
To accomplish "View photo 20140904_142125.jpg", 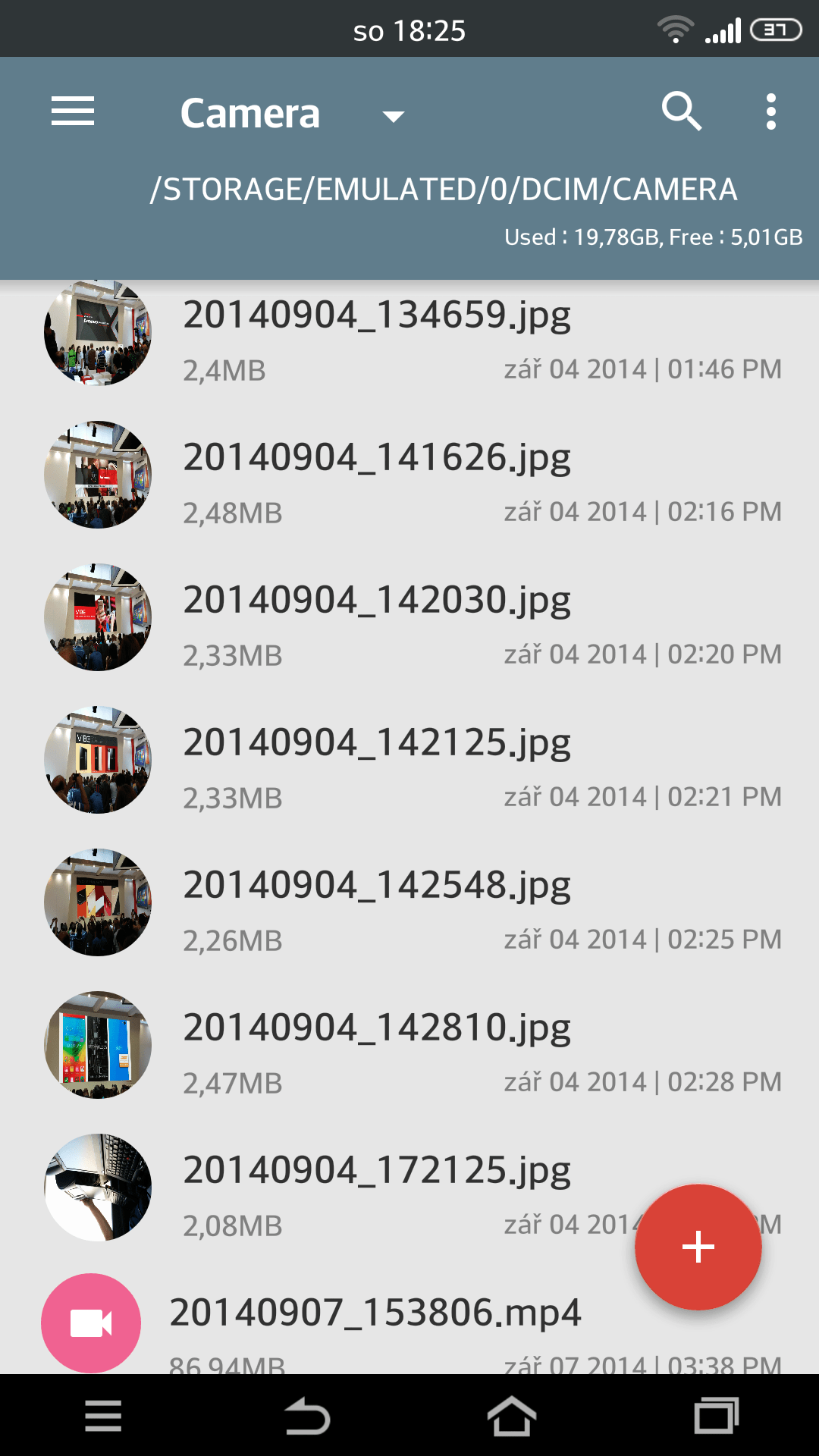I will pos(409,761).
